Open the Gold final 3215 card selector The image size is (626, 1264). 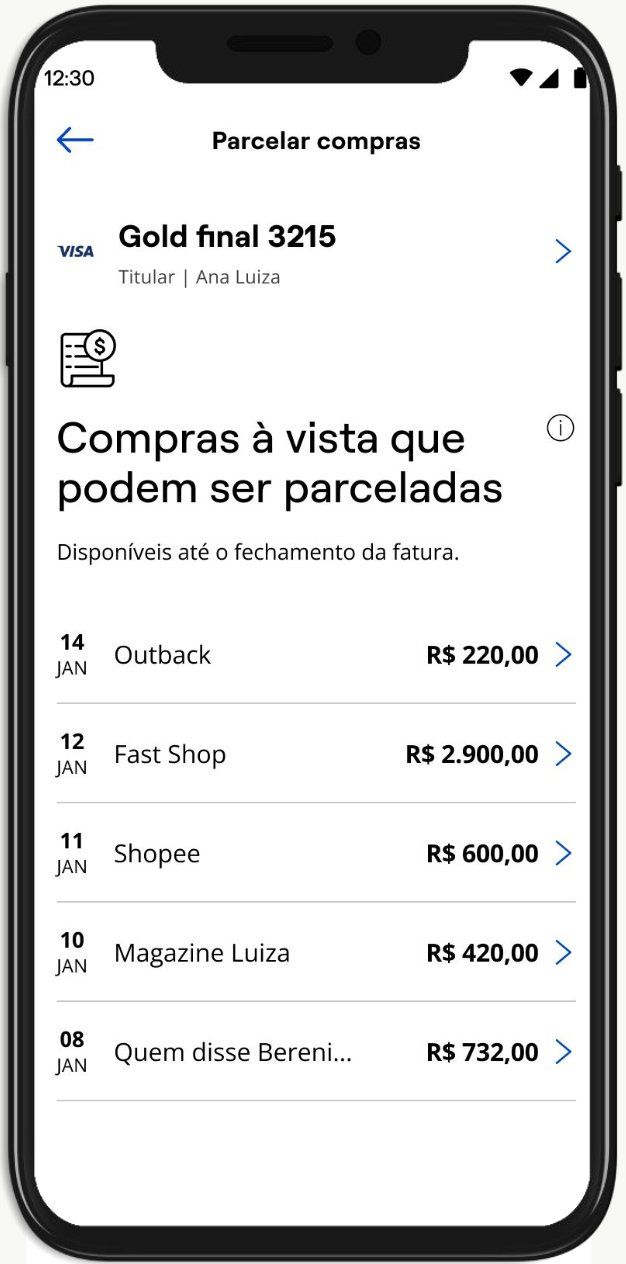(x=563, y=251)
